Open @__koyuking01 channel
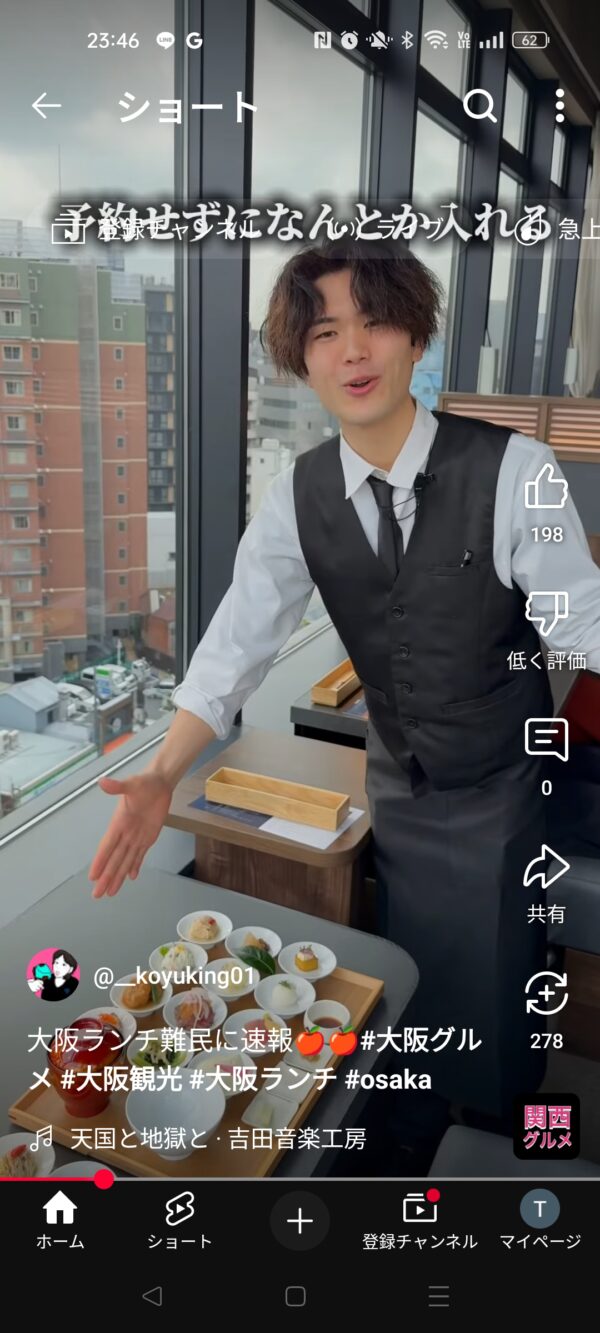 click(x=174, y=977)
